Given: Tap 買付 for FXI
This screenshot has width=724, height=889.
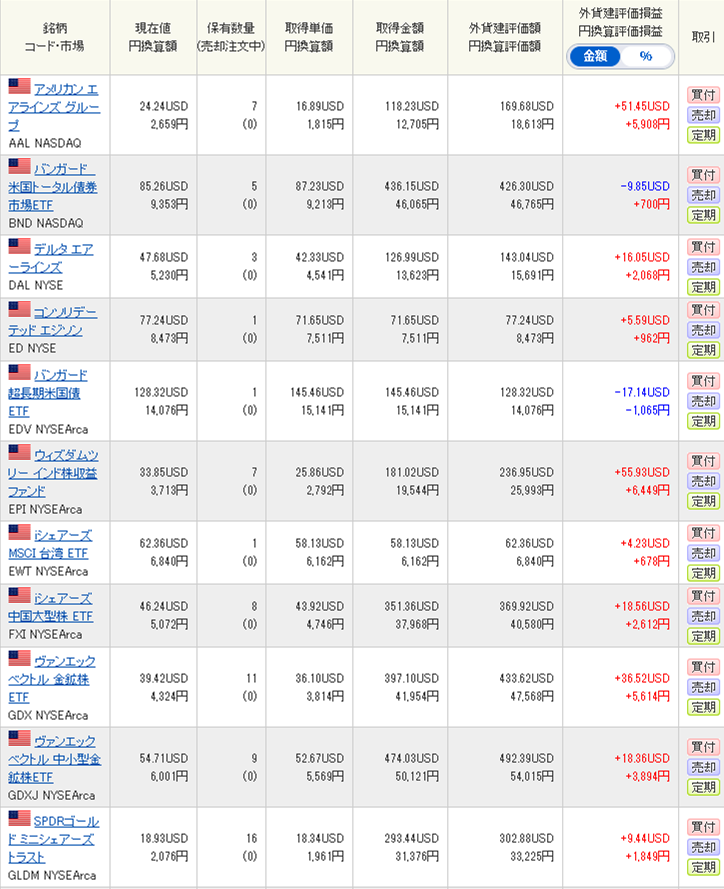Looking at the screenshot, I should (703, 596).
